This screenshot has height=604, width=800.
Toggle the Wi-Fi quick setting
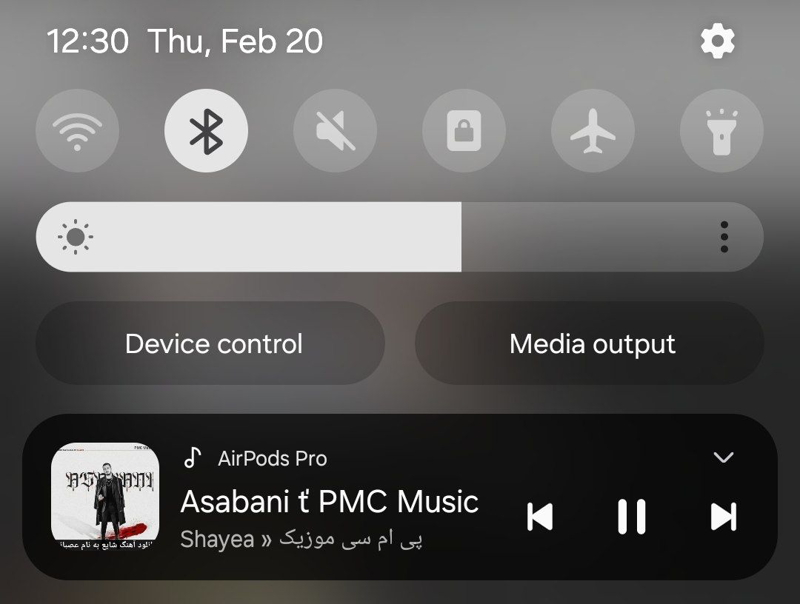(x=77, y=131)
